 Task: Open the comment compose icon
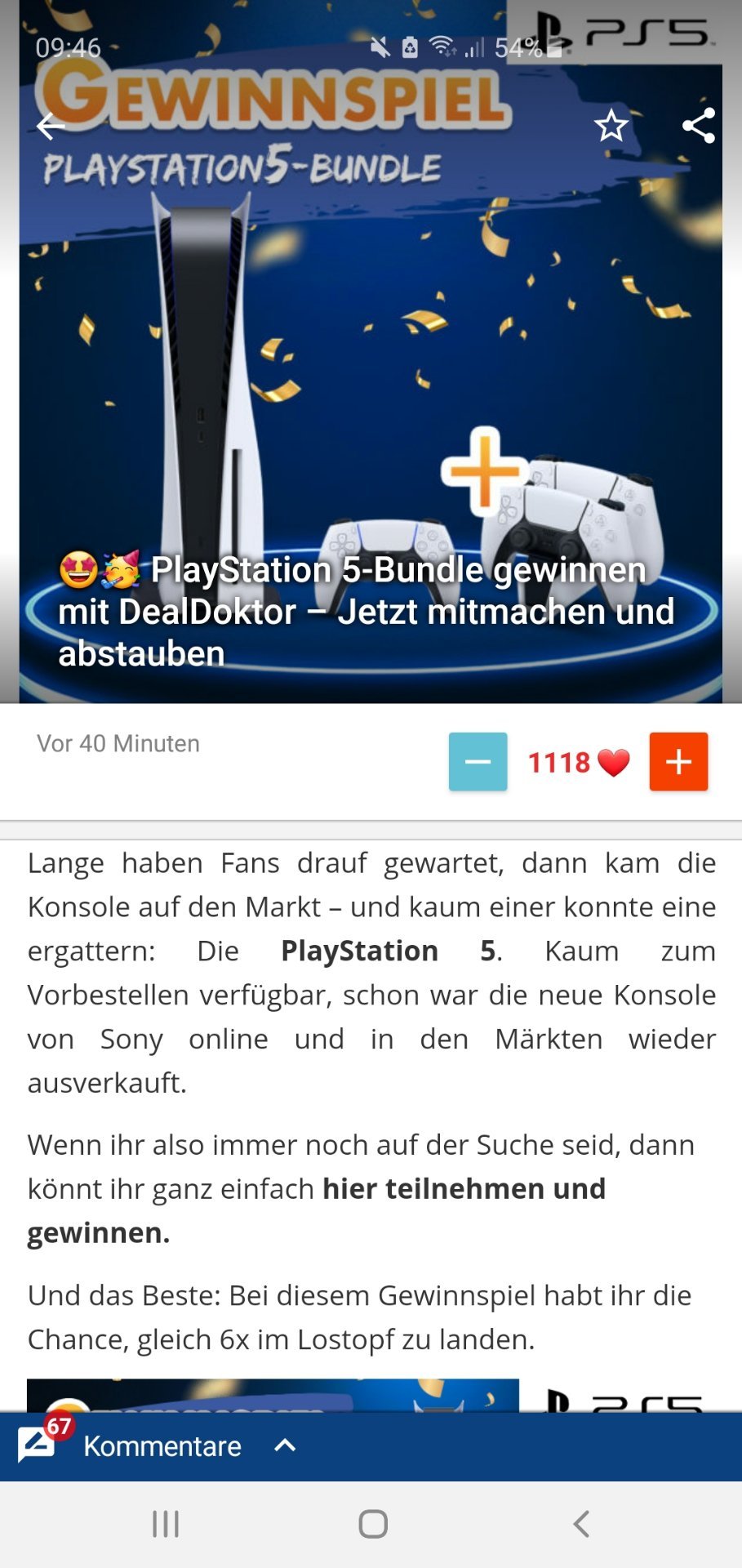point(37,1445)
